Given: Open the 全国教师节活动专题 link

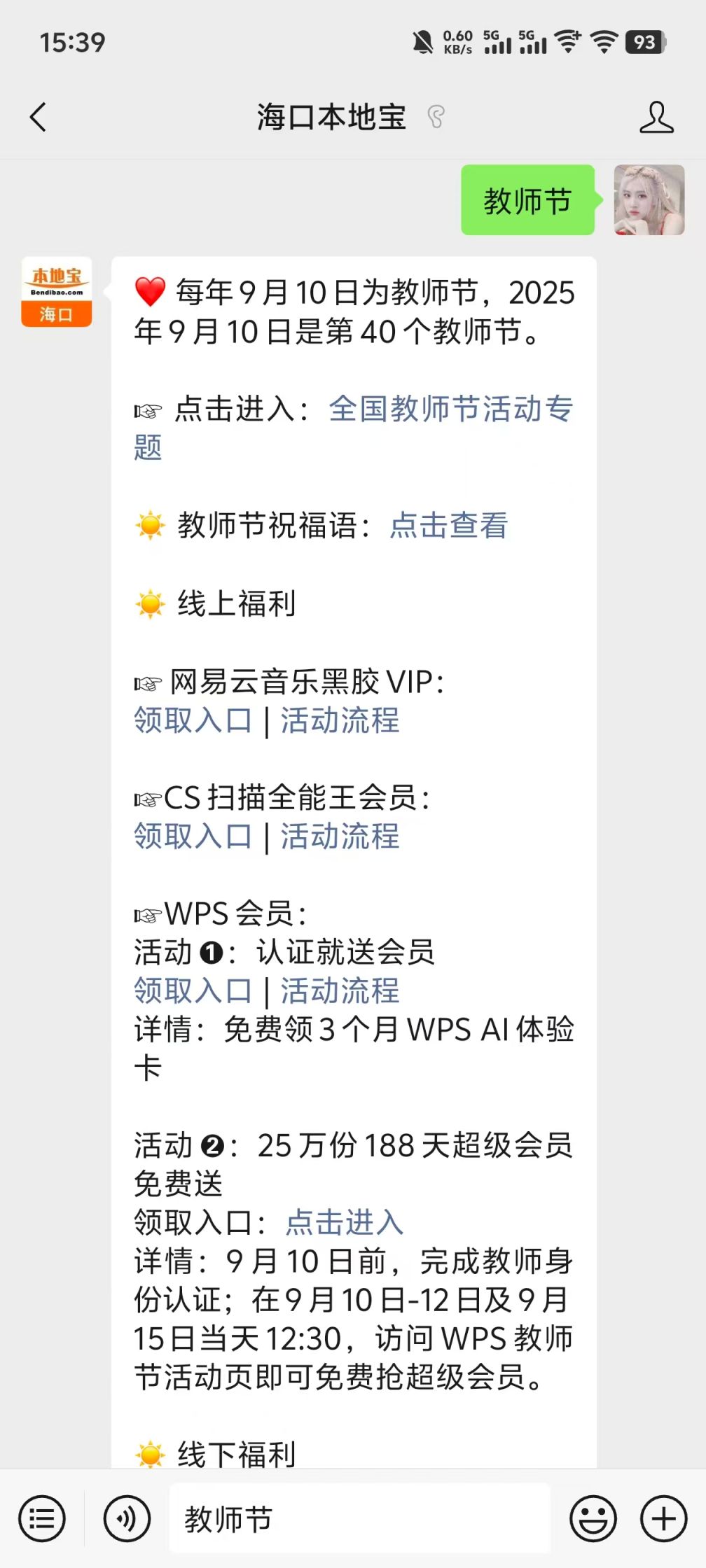Looking at the screenshot, I should point(450,409).
